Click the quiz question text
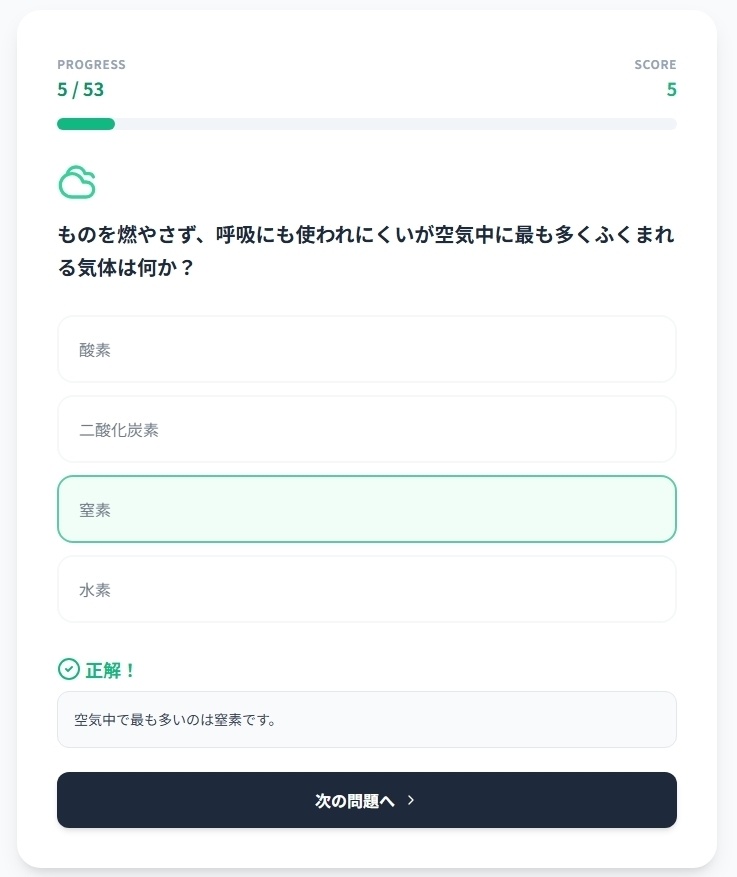Screen dimensions: 737x877 click(x=367, y=250)
